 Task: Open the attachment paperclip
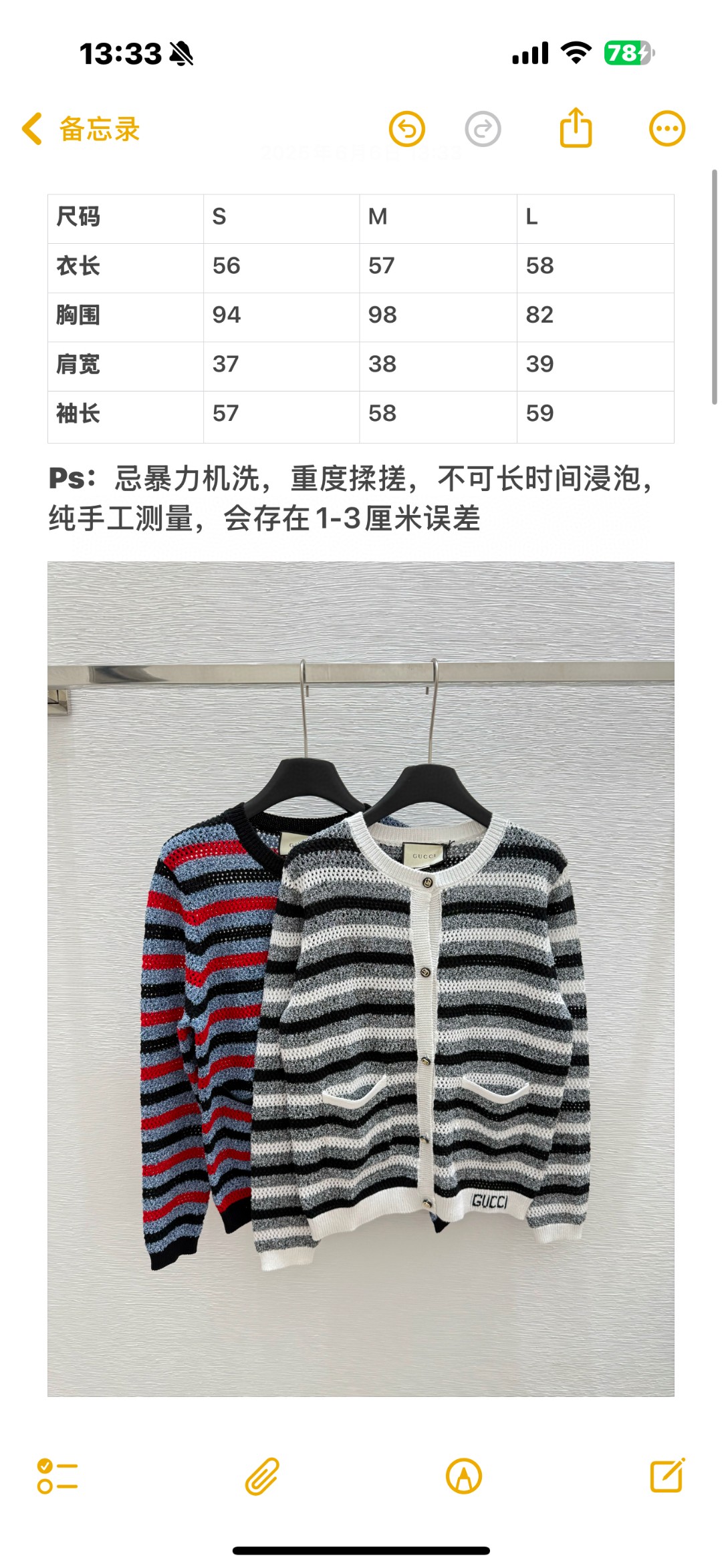(262, 1476)
